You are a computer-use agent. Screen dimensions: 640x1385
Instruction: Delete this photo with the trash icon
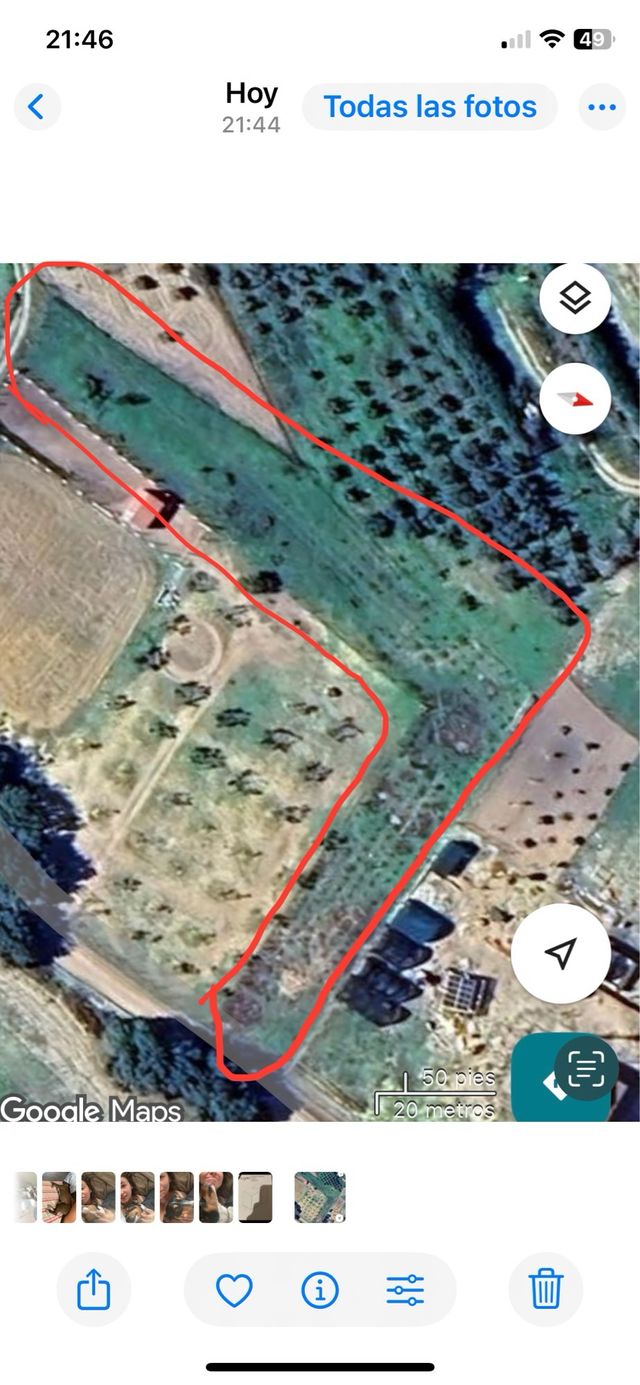[545, 1291]
